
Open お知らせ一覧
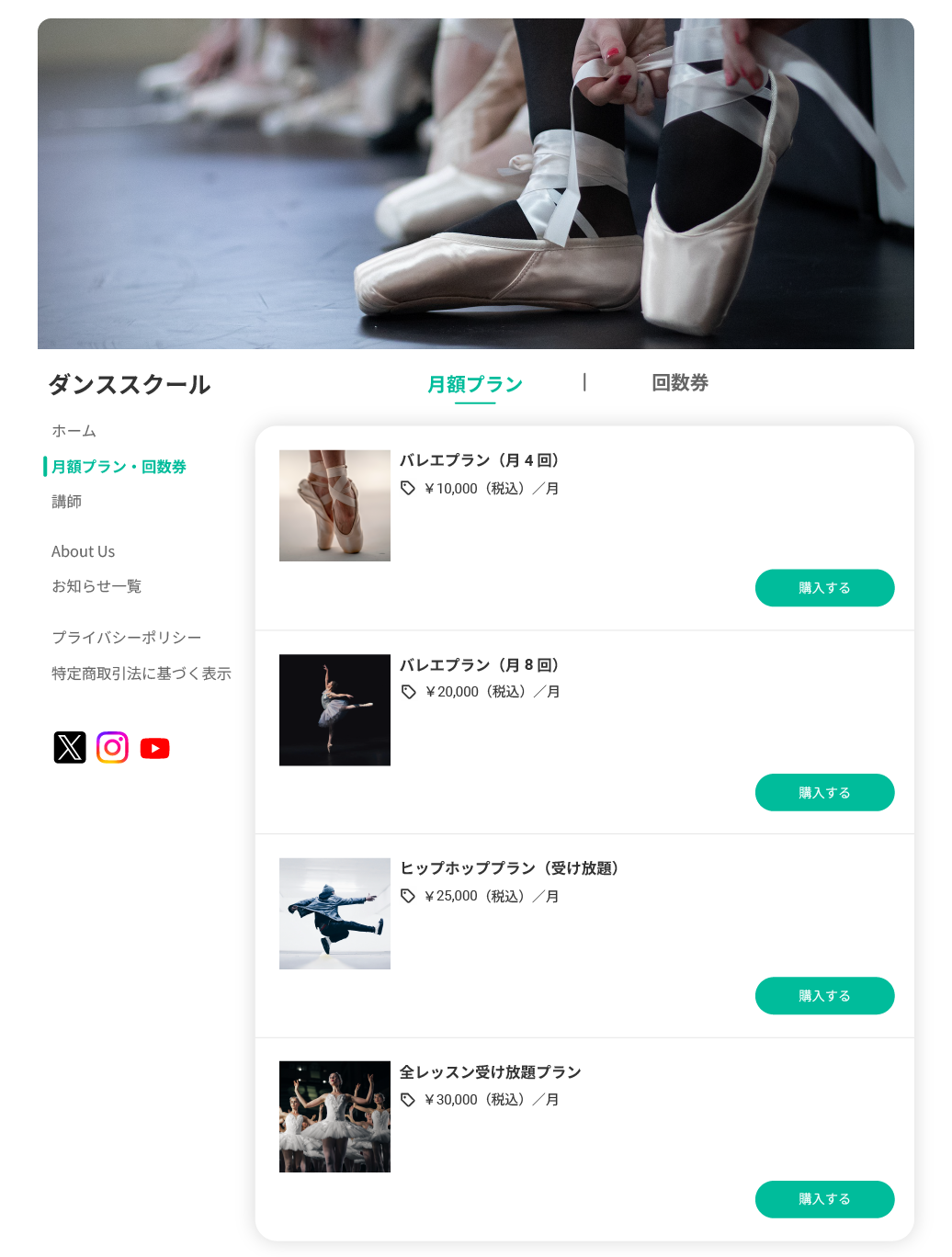96,586
